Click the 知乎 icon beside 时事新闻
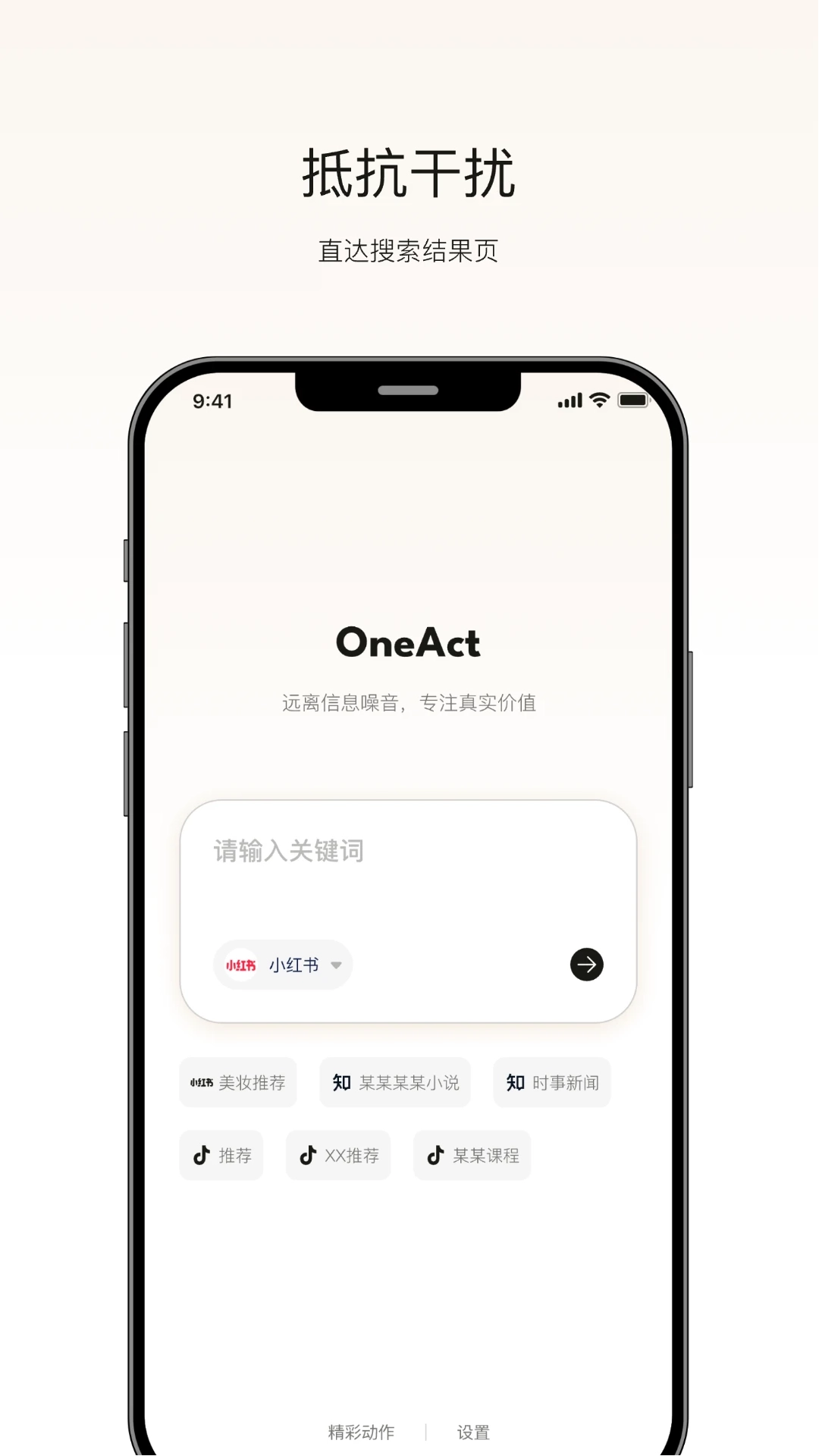The width and height of the screenshot is (819, 1456). [514, 1082]
